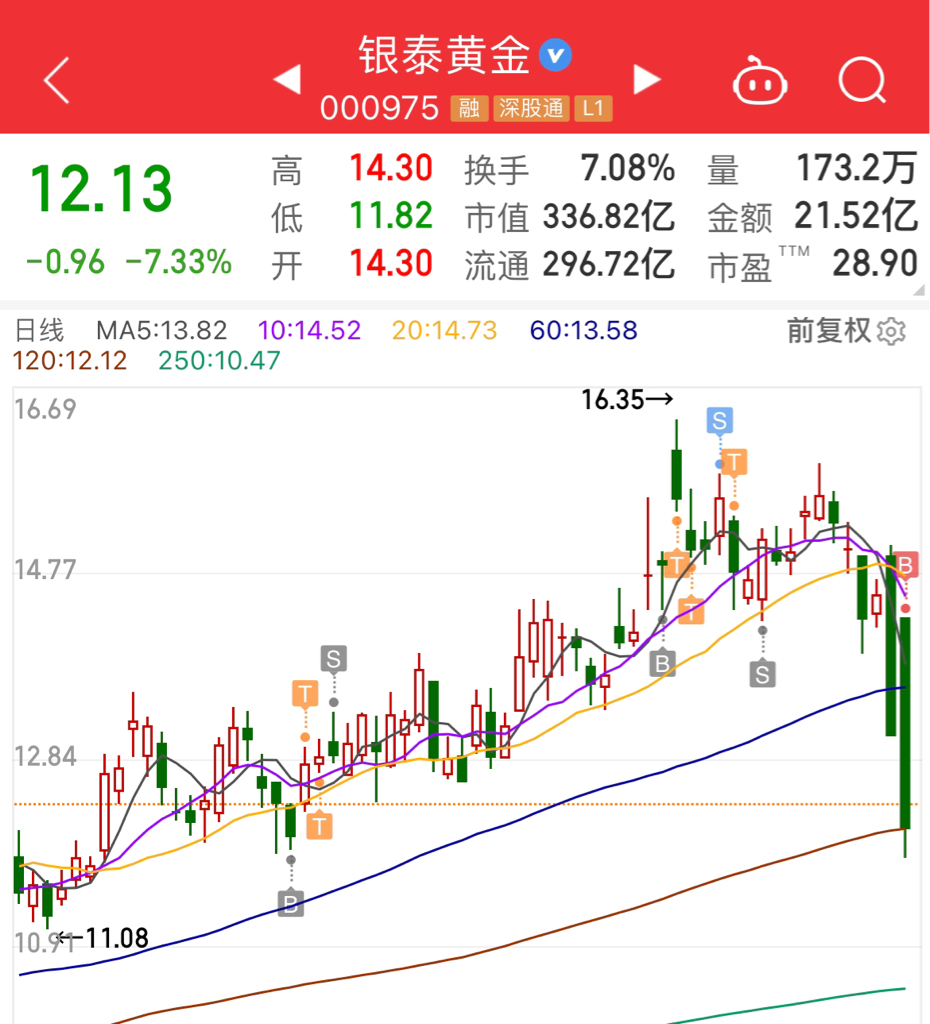Toggle the 融 margin tag
The image size is (930, 1024).
(x=470, y=109)
